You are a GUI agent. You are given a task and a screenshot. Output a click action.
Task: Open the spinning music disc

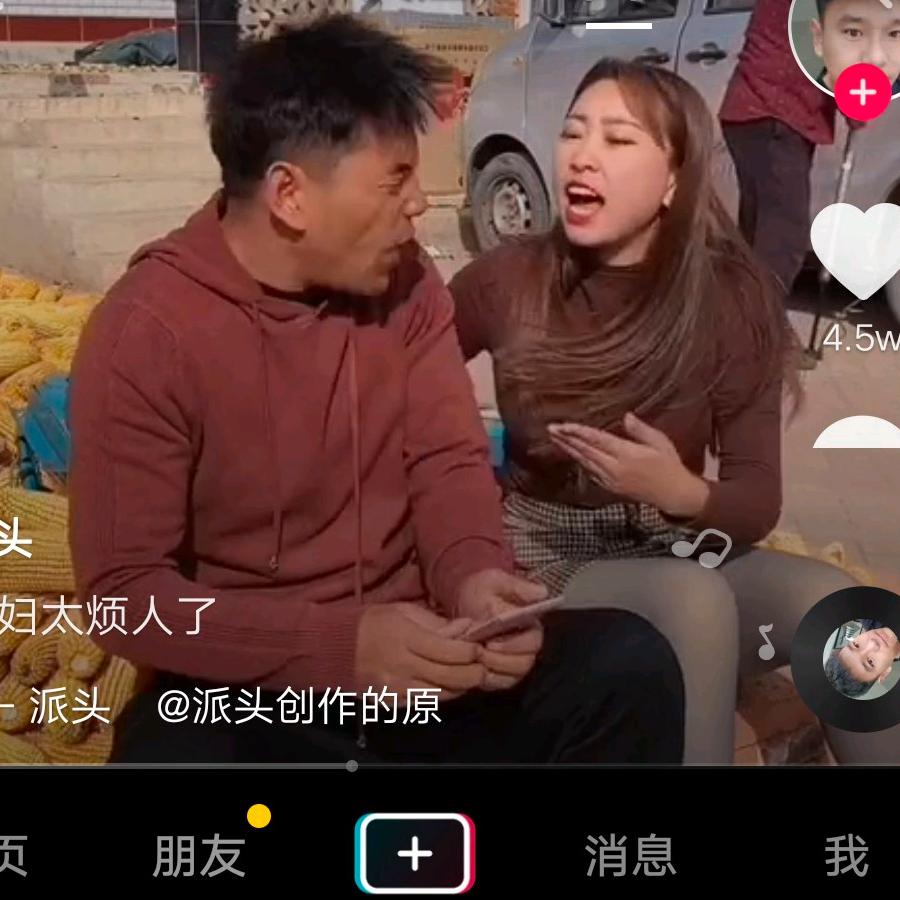tap(852, 658)
